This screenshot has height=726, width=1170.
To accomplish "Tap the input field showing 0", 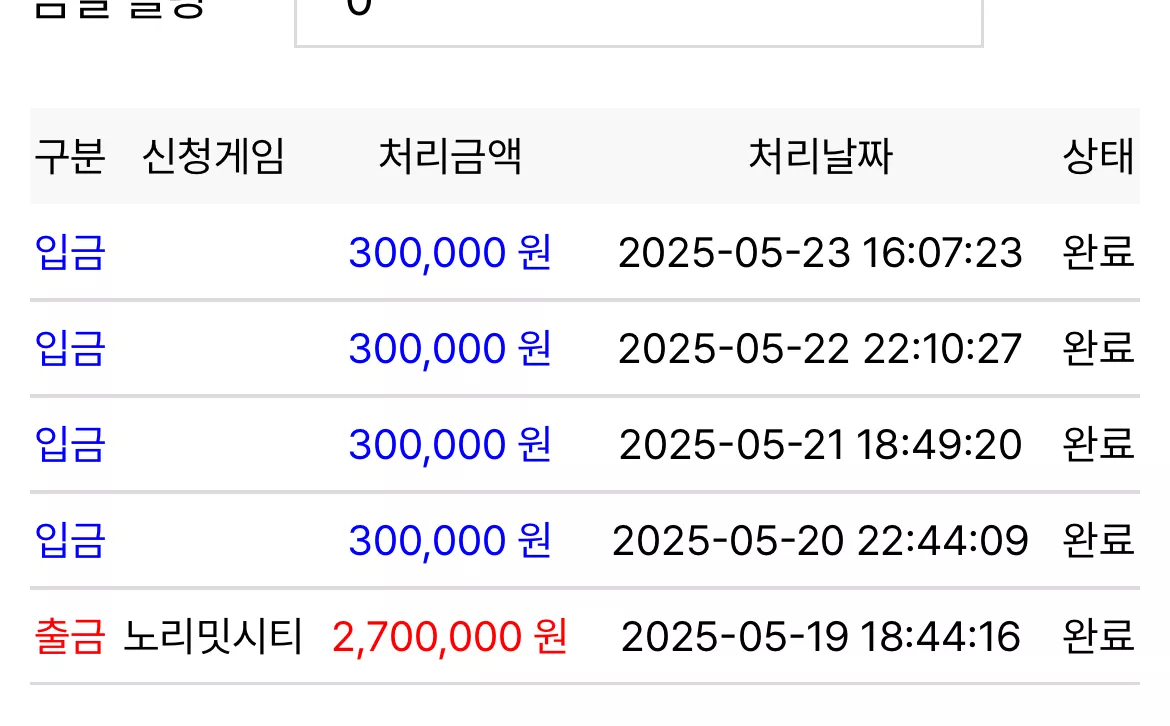I will (639, 22).
